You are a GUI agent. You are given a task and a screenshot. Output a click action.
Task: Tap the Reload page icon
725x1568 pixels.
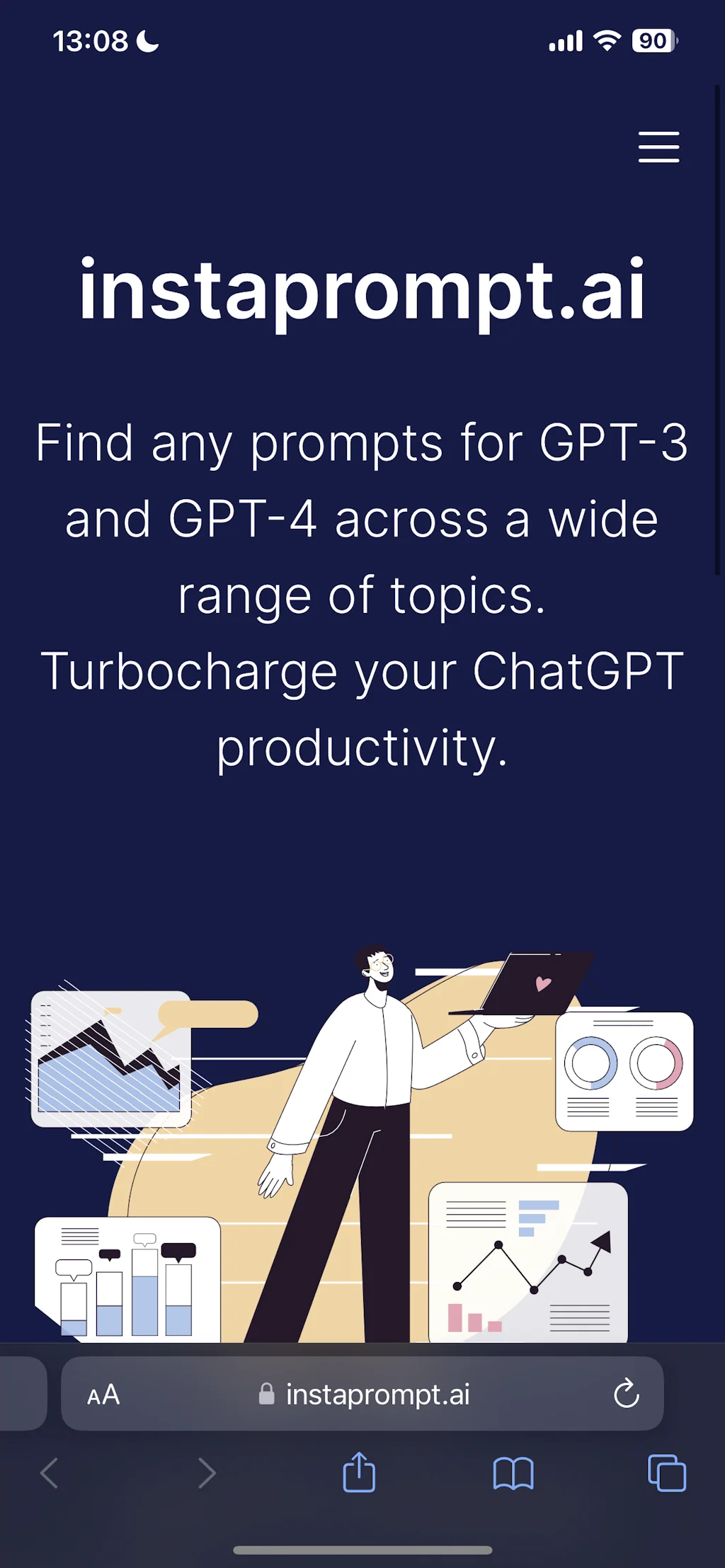pos(626,1395)
